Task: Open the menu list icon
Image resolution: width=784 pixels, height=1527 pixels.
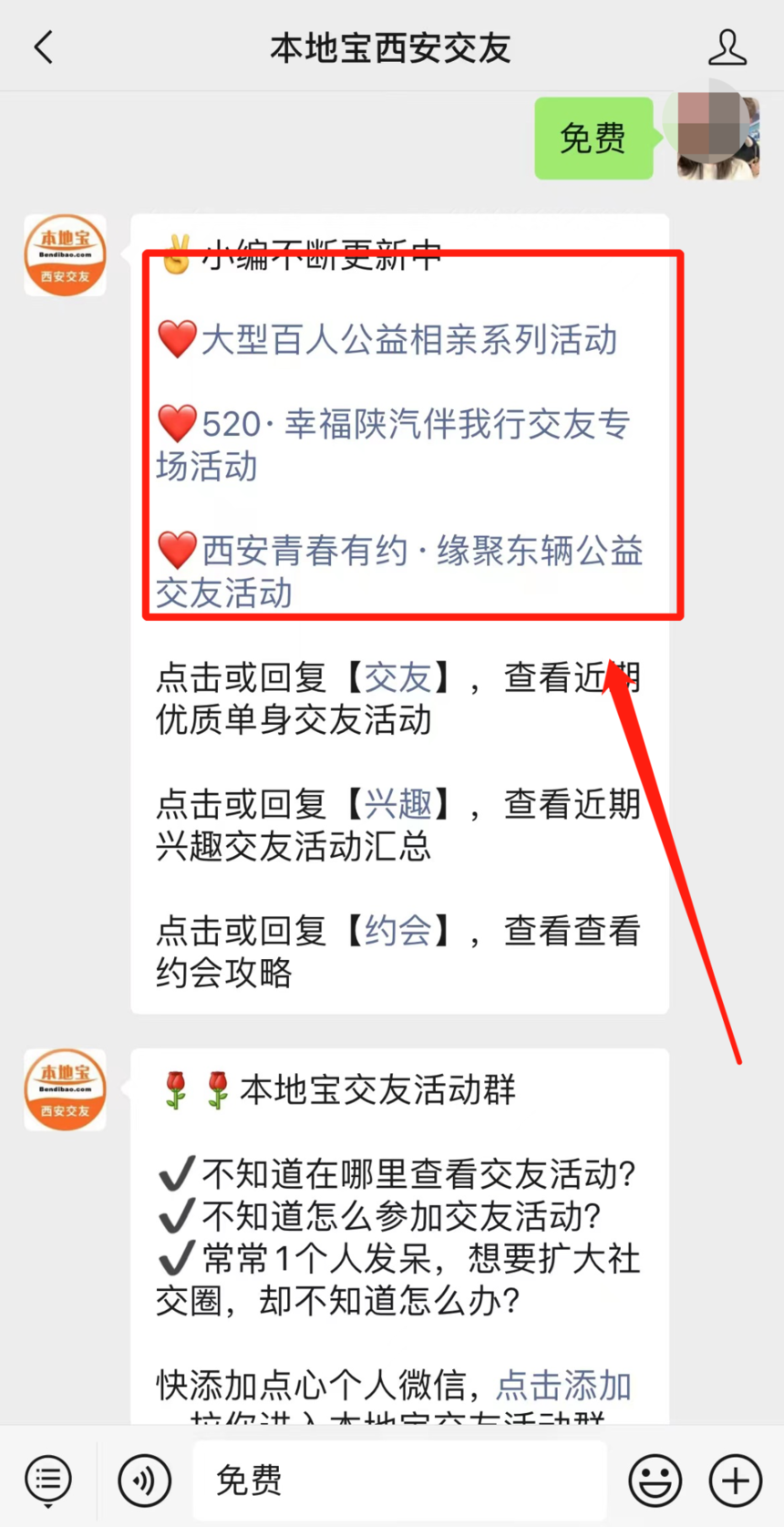Action: coord(48,1479)
